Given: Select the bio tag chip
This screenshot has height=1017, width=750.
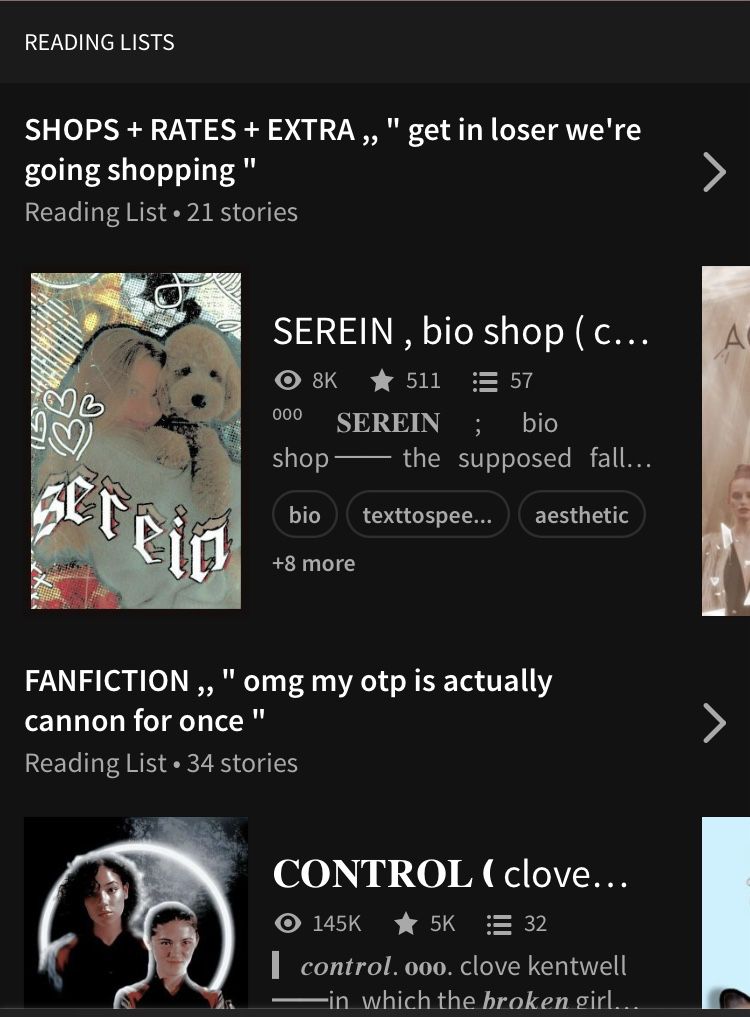Looking at the screenshot, I should pyautogui.click(x=305, y=515).
